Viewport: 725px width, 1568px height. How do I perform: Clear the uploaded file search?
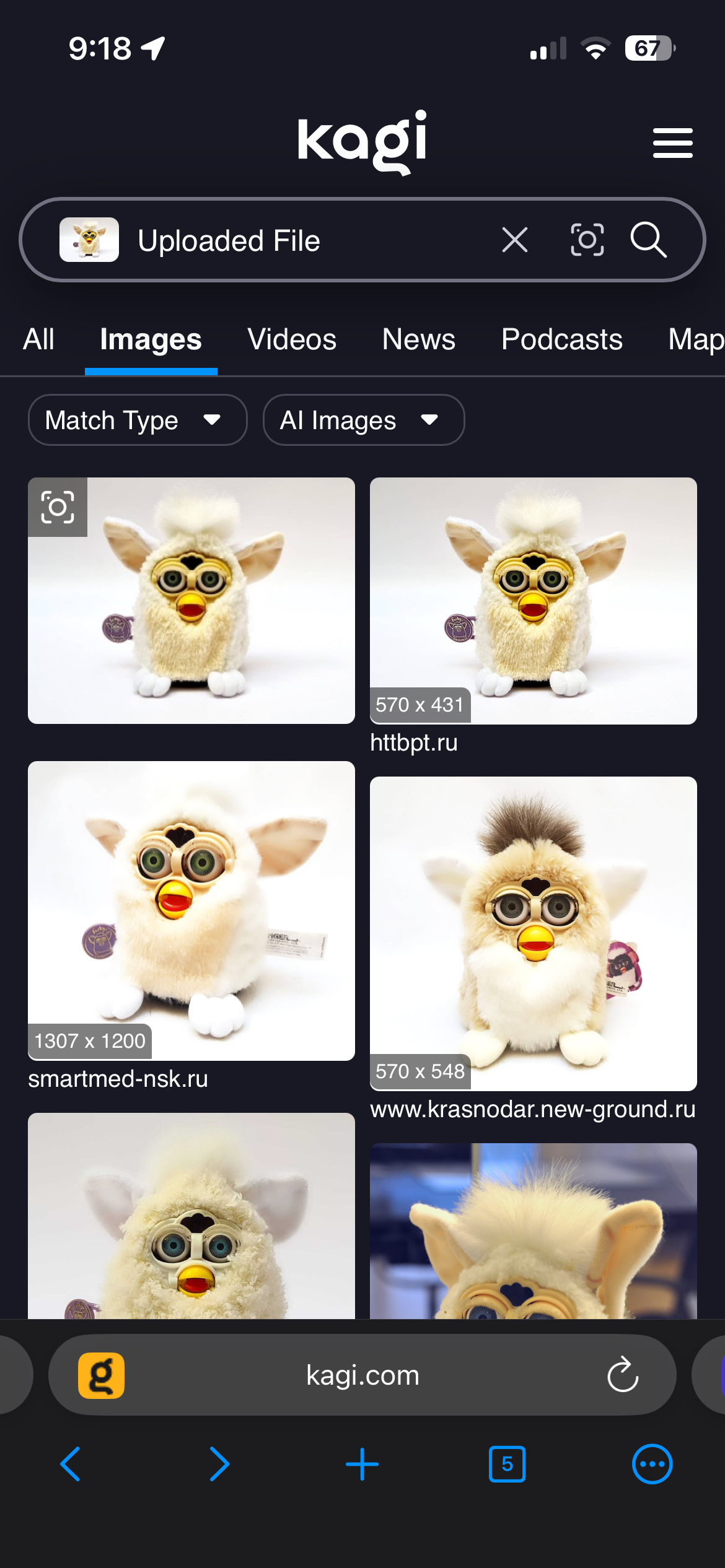point(514,240)
